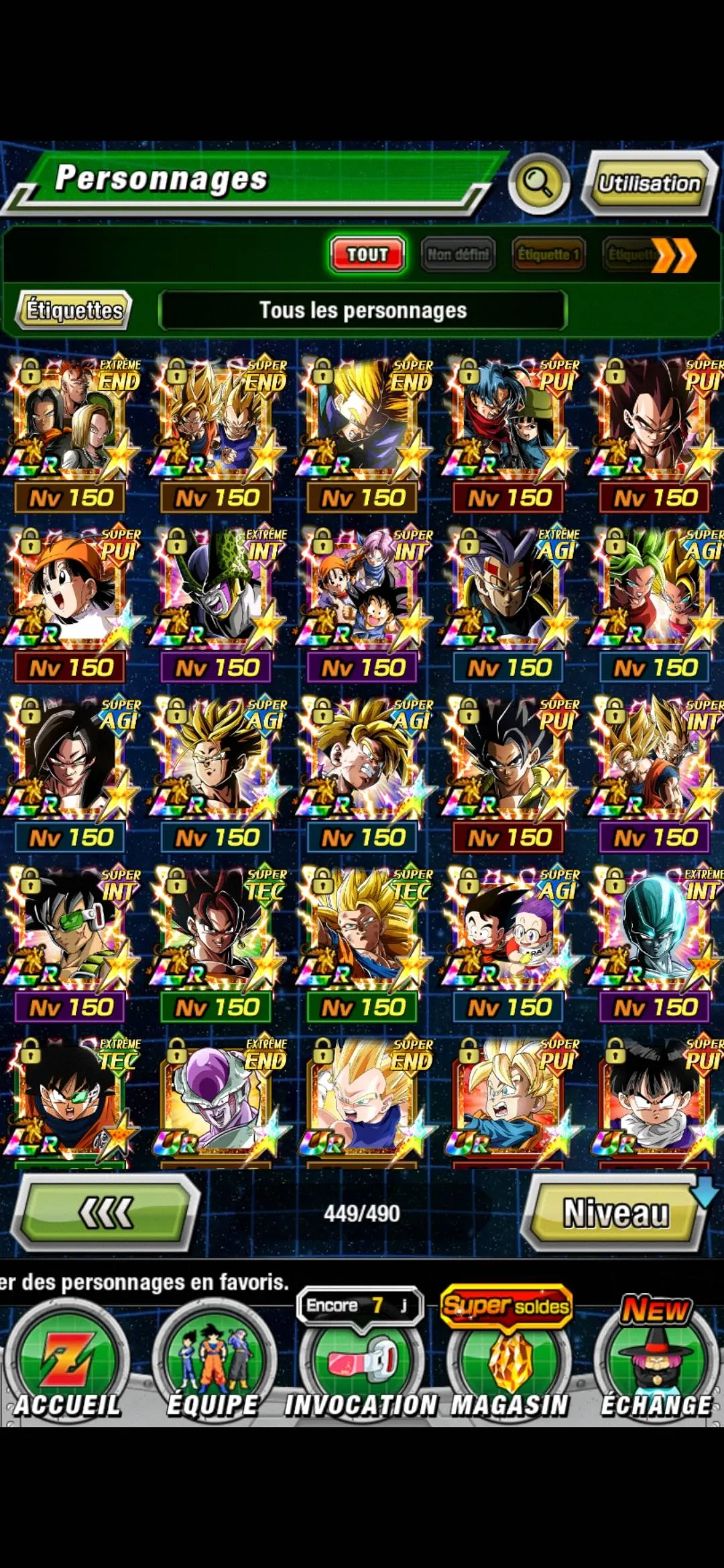
Task: Switch to the Invocation tab
Action: (x=361, y=1367)
